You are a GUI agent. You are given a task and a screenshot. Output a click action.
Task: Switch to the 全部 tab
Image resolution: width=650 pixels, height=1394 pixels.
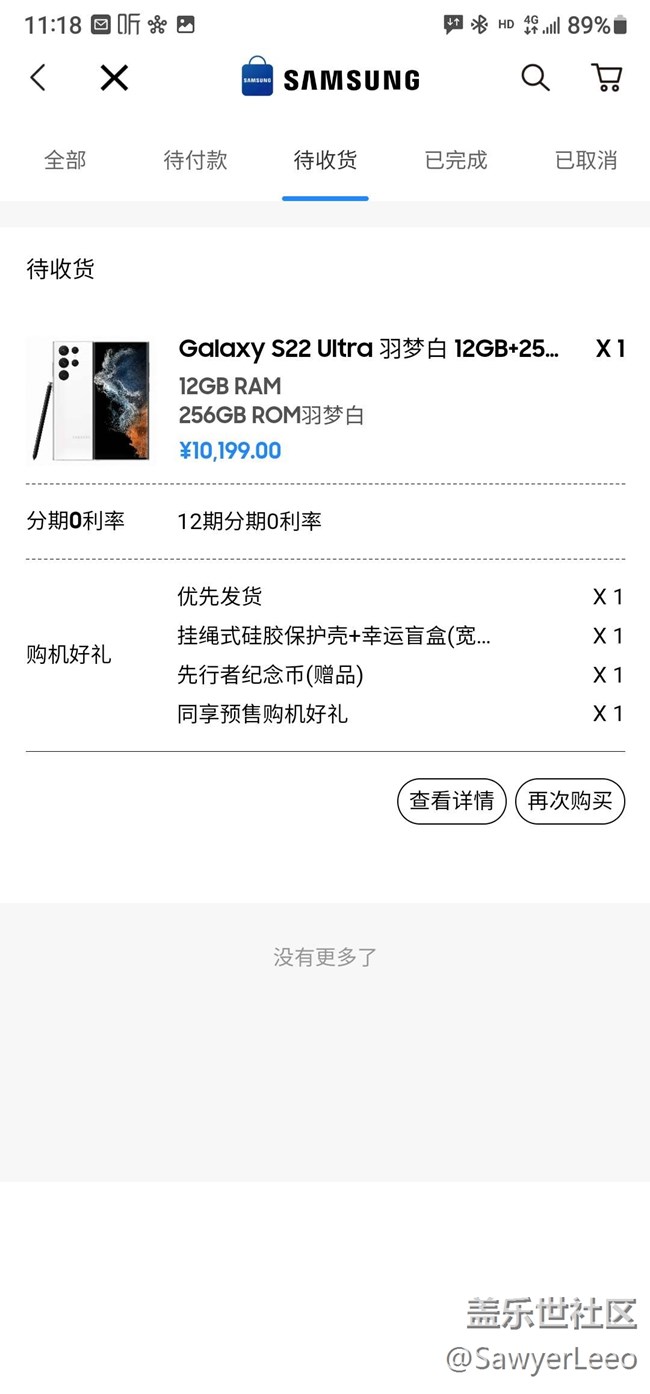(65, 160)
